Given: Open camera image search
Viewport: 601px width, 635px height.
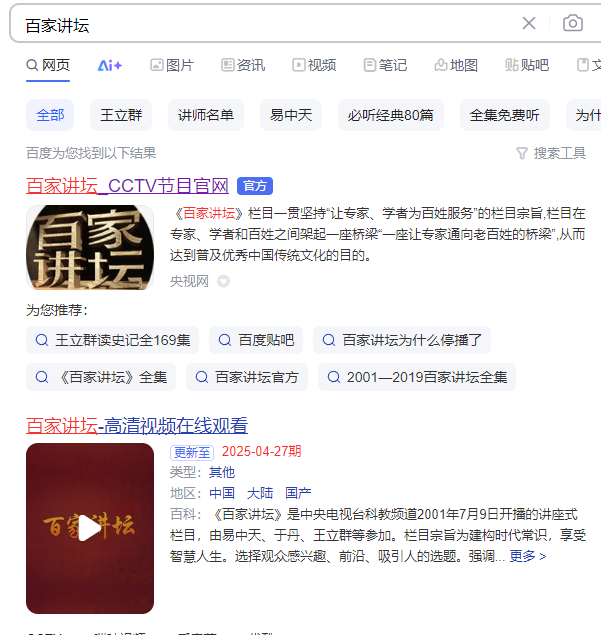Looking at the screenshot, I should coord(572,23).
